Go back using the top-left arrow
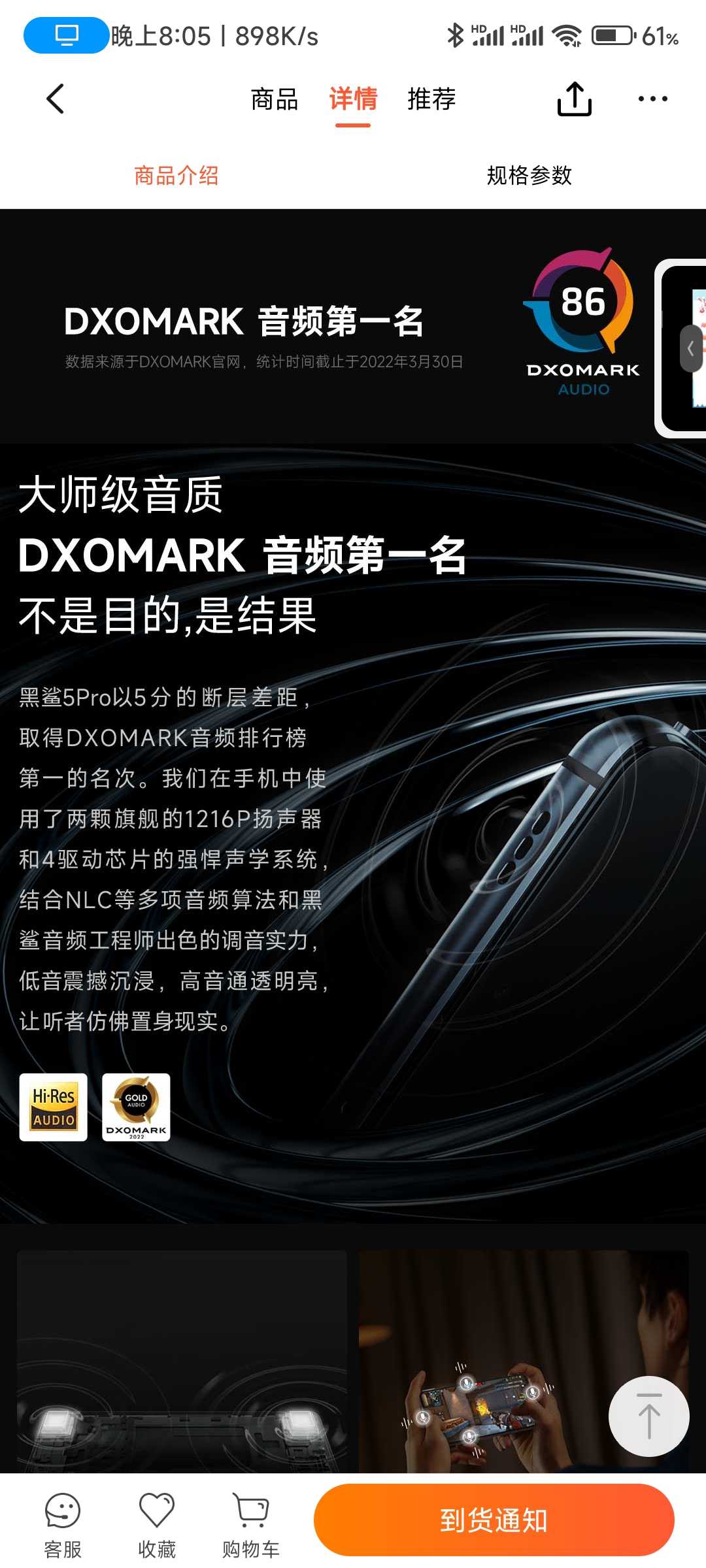This screenshot has width=706, height=1568. point(56,99)
